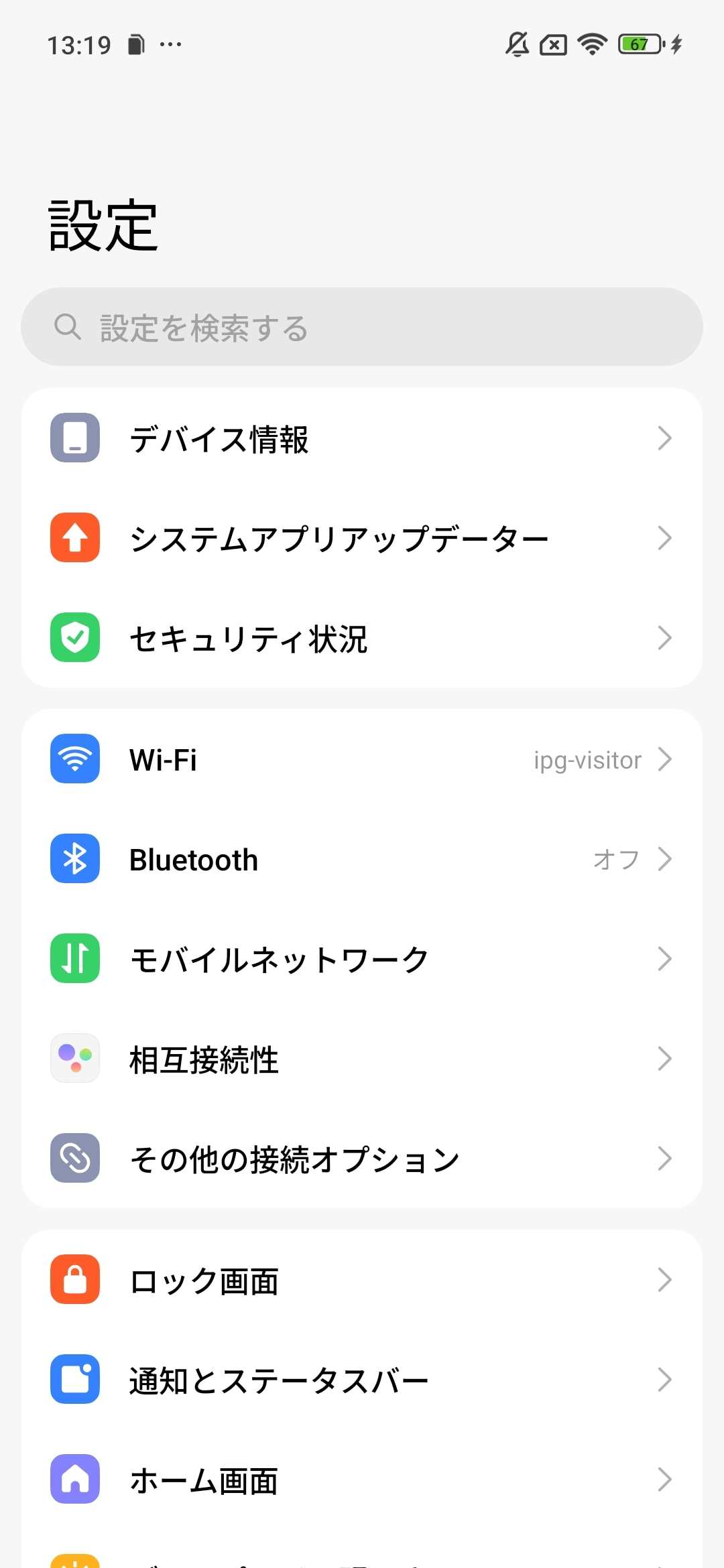Open デバイス情報 settings
The width and height of the screenshot is (724, 1568).
point(362,438)
